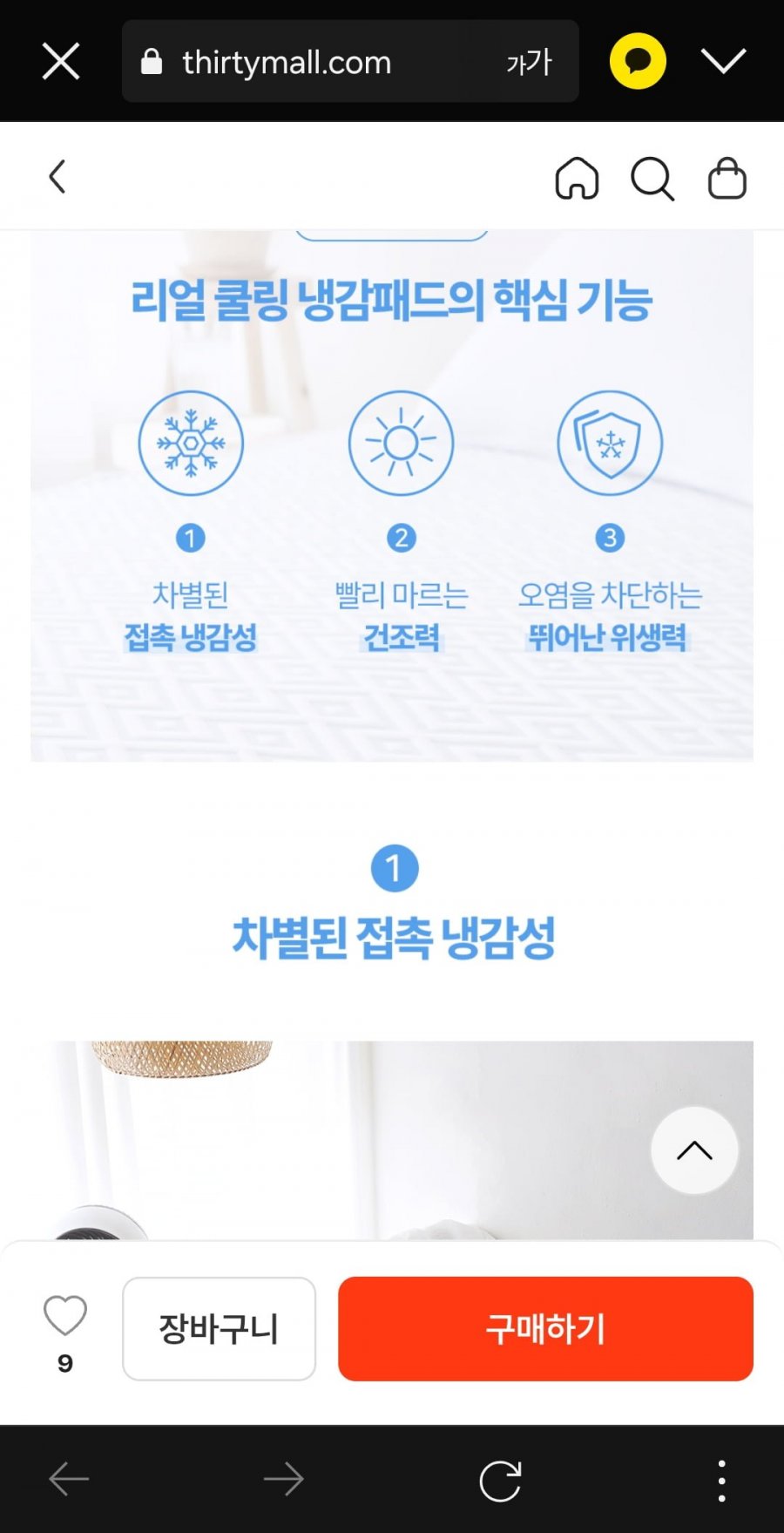This screenshot has width=784, height=1533.
Task: Open the shop home page
Action: [577, 179]
